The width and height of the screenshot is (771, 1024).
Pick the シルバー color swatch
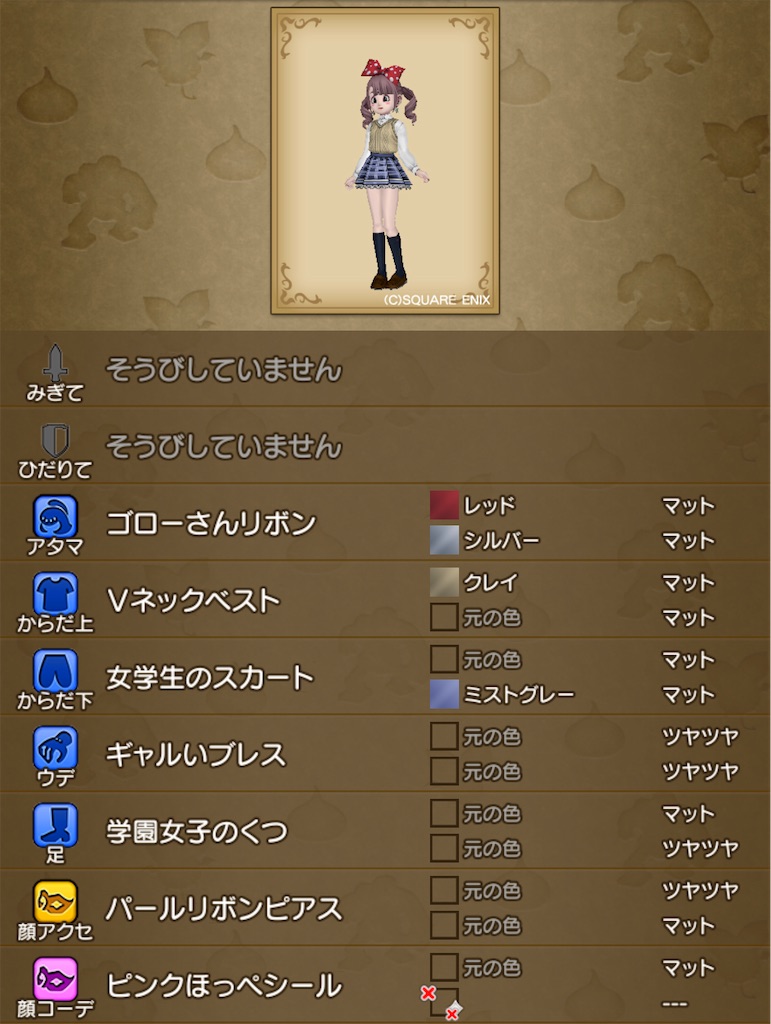tap(444, 542)
